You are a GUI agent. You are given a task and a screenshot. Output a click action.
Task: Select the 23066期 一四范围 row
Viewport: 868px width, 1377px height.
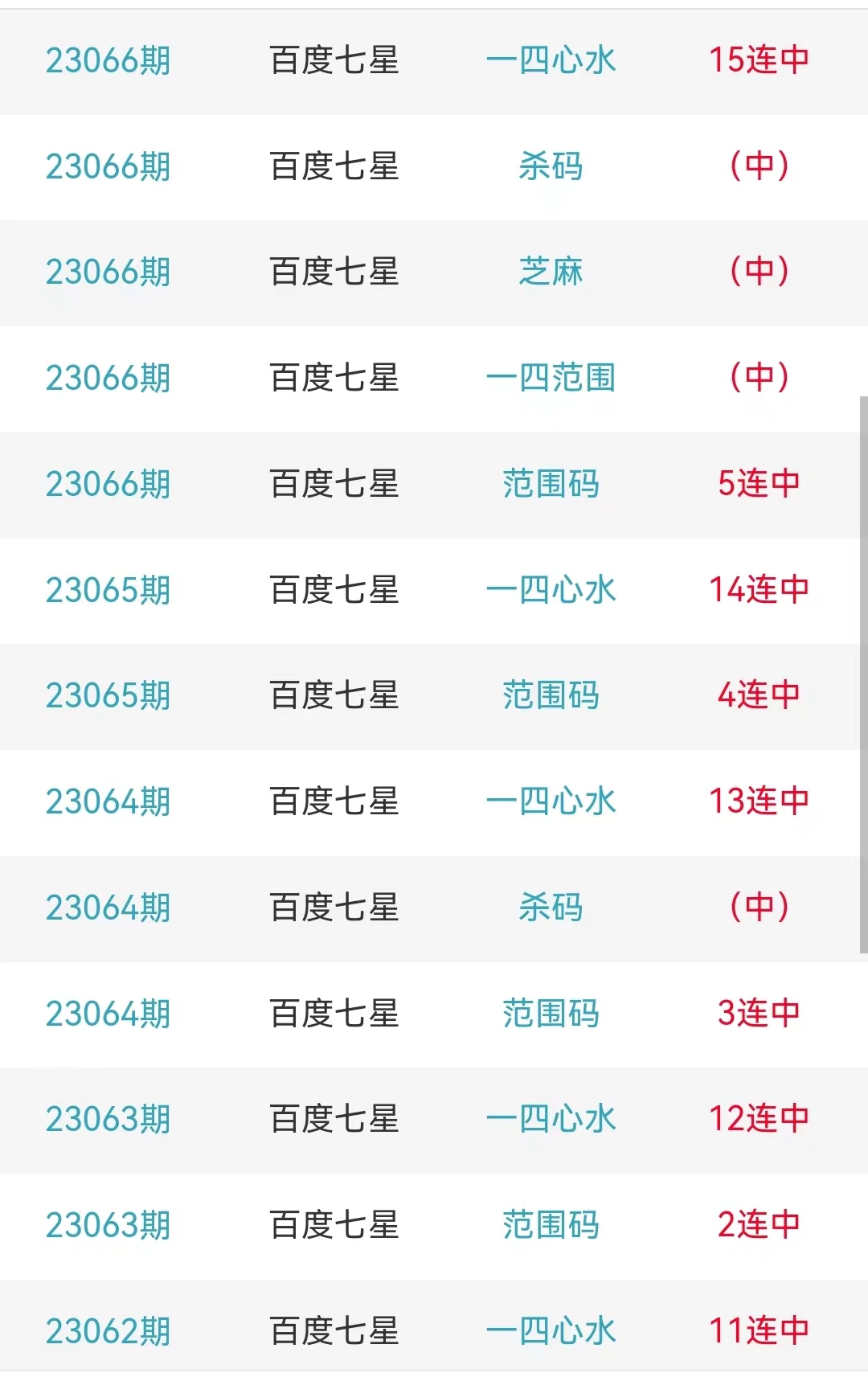coord(551,378)
